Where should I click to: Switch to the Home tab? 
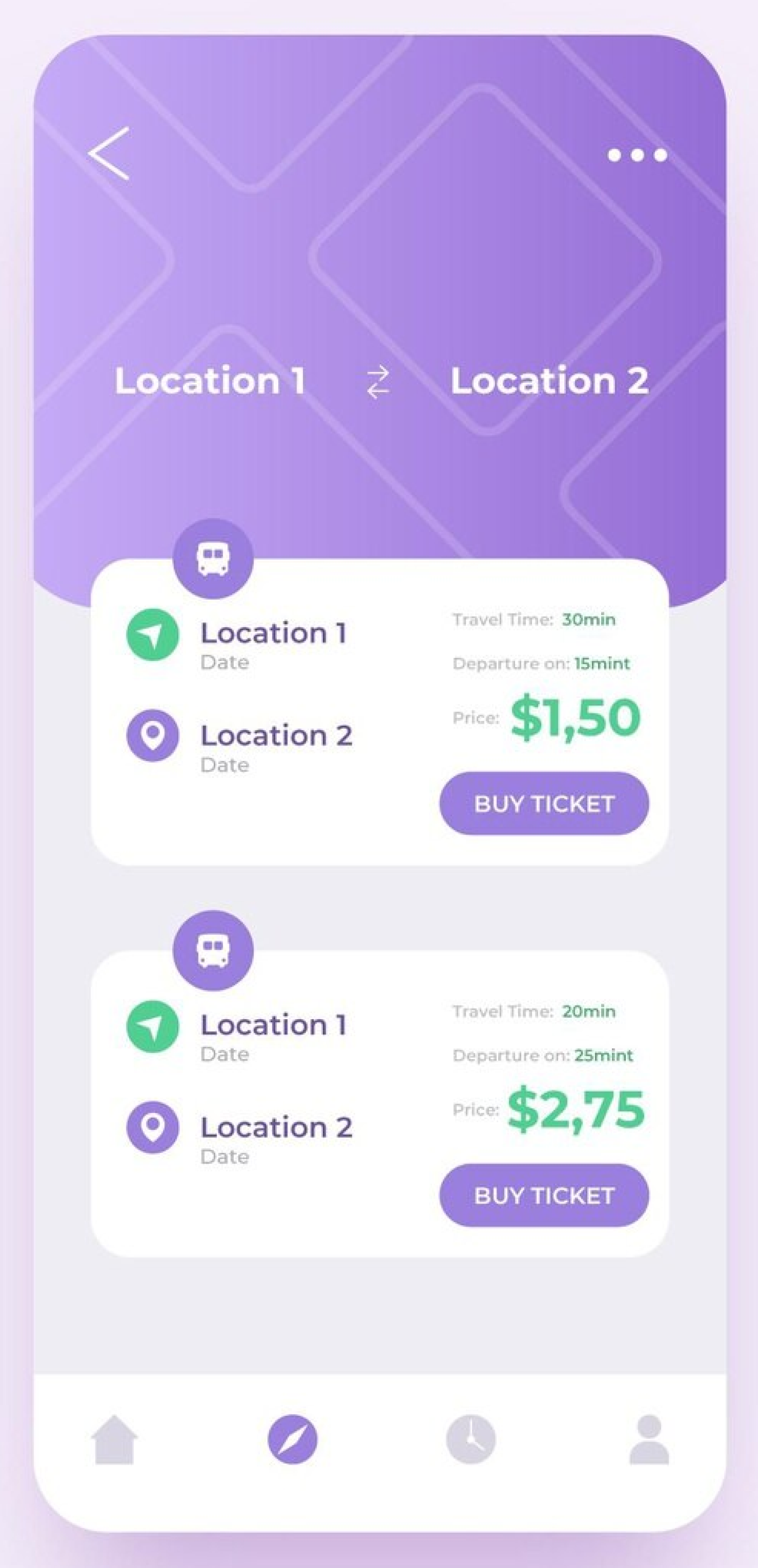tap(114, 1440)
